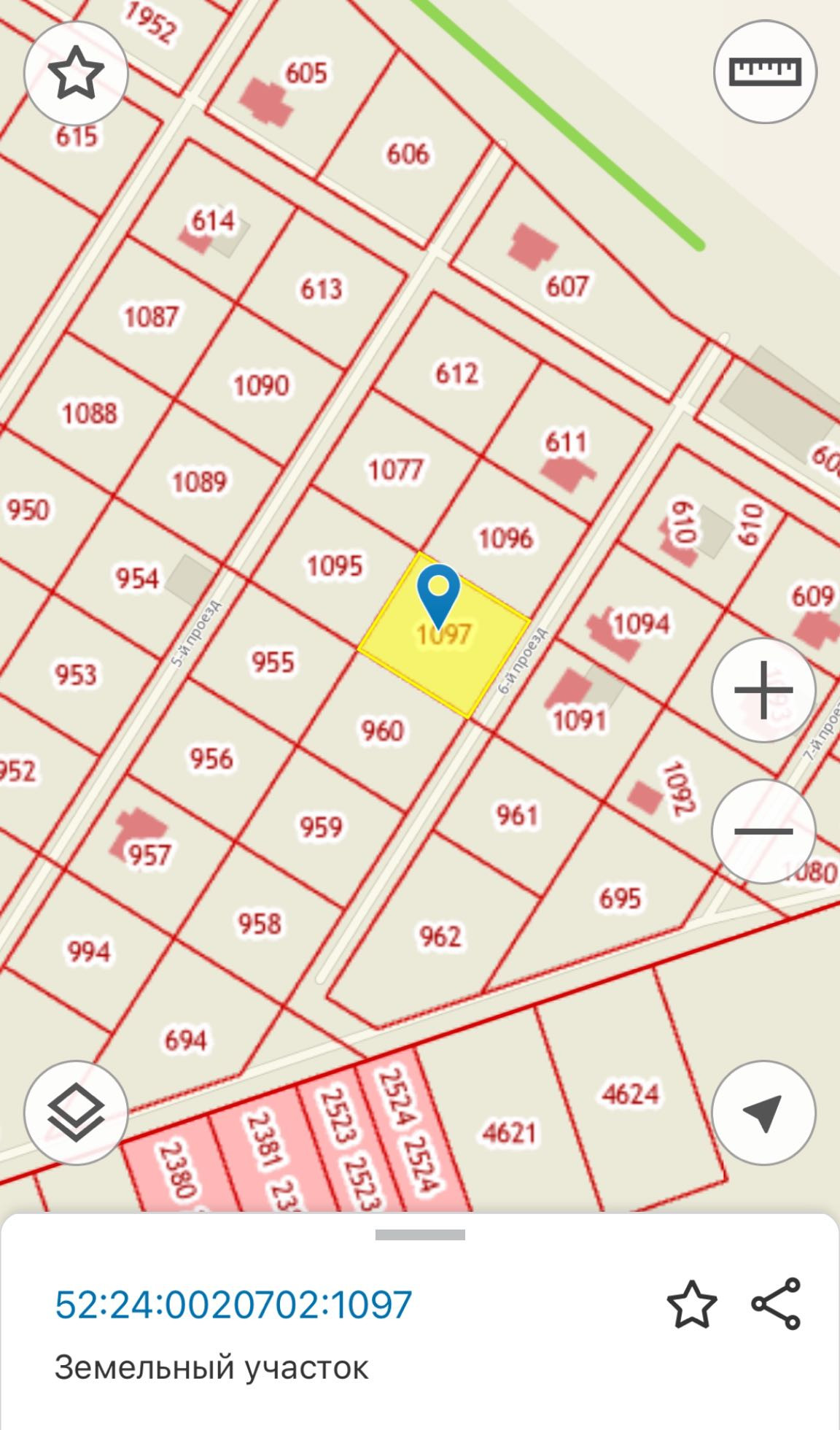
Task: Open the ruler measurement tool
Action: (764, 72)
